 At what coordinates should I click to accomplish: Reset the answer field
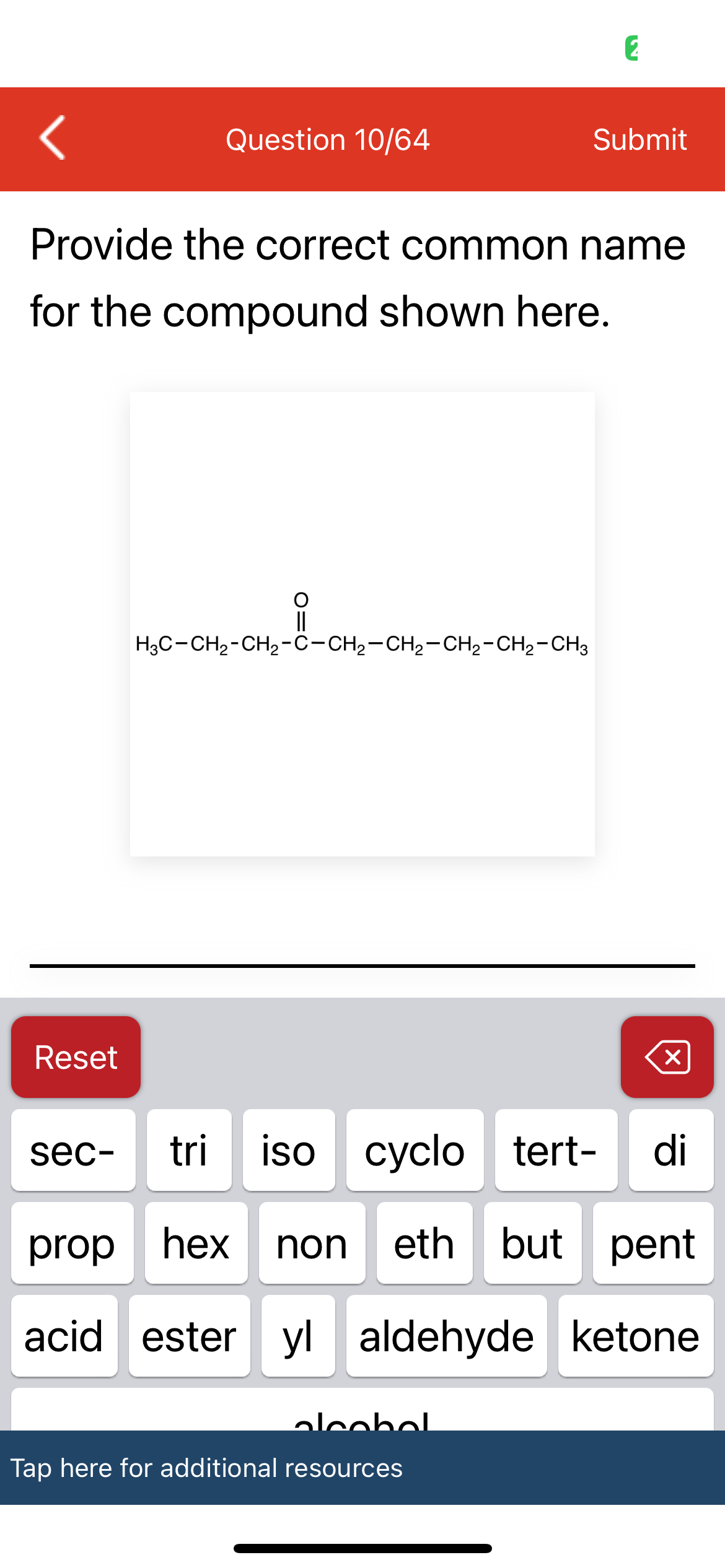click(x=75, y=1057)
